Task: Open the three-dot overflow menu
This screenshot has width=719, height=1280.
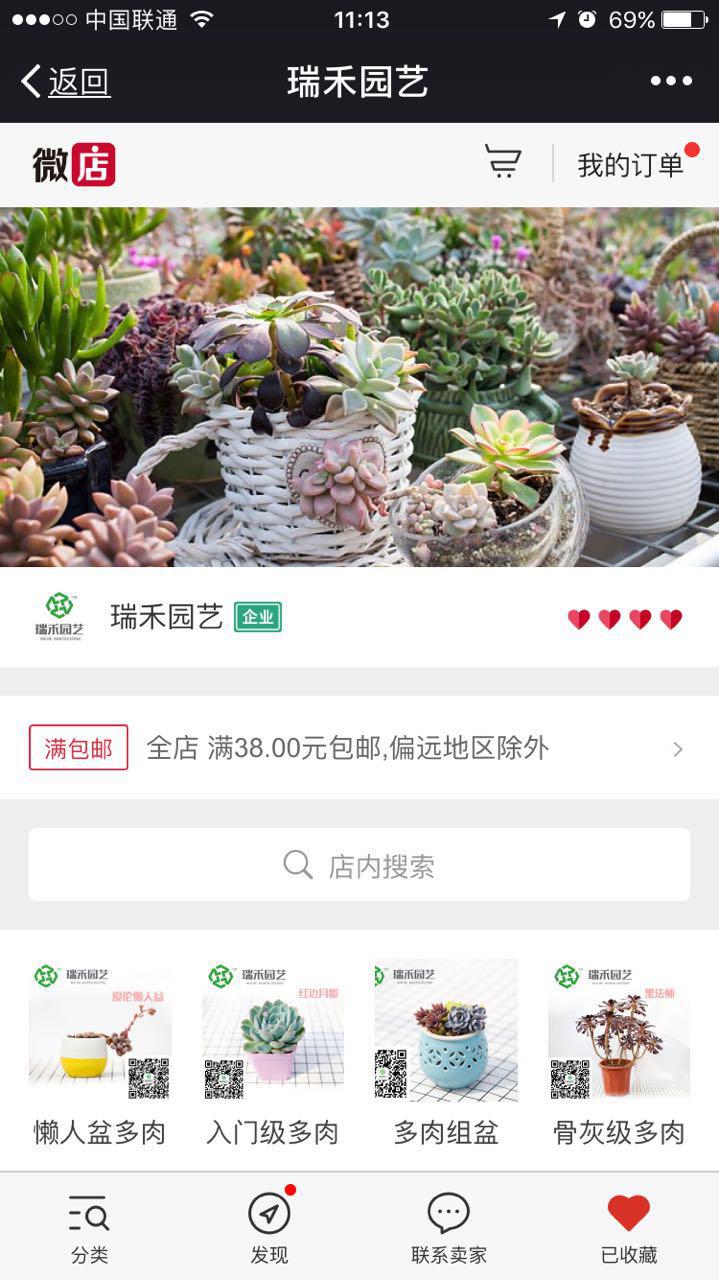Action: pos(671,82)
